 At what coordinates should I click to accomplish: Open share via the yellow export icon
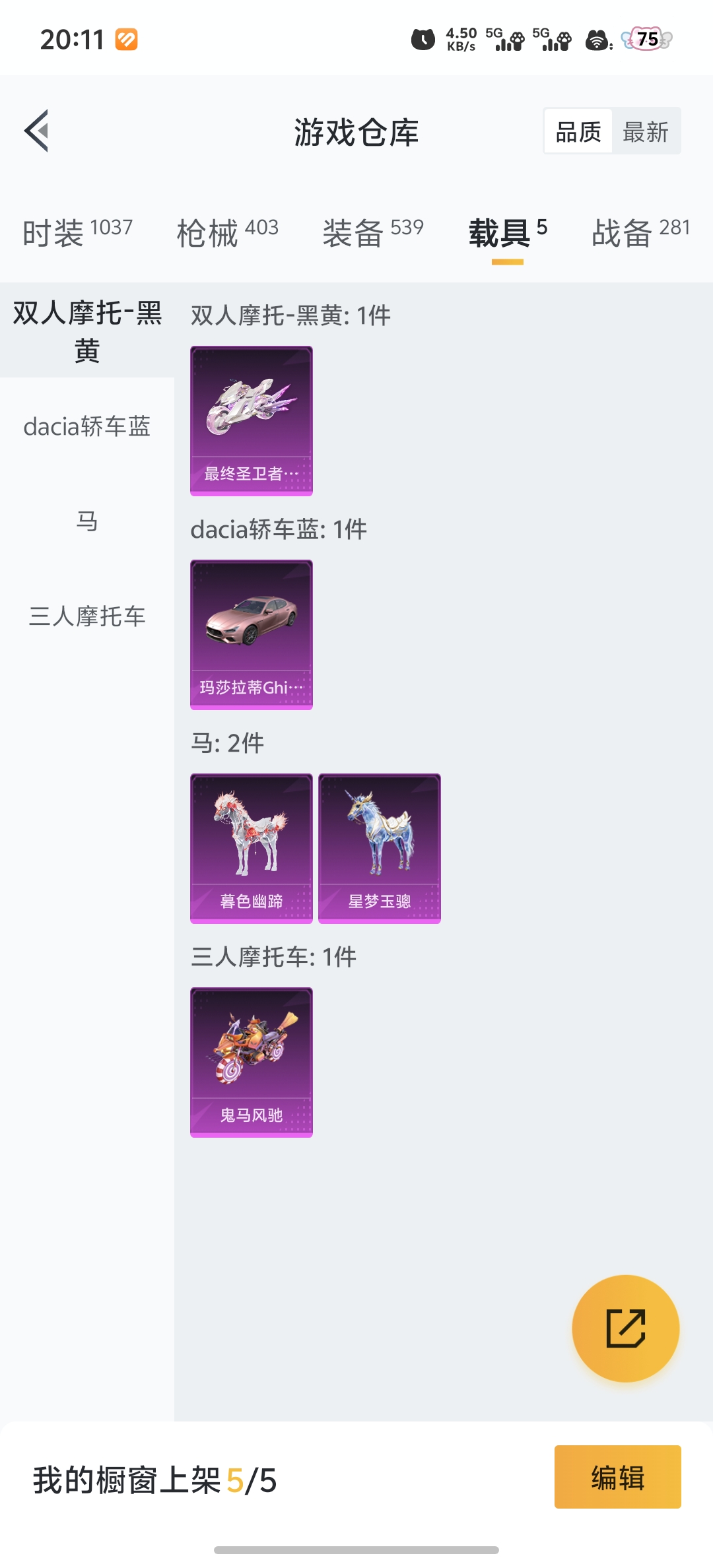pos(626,1329)
